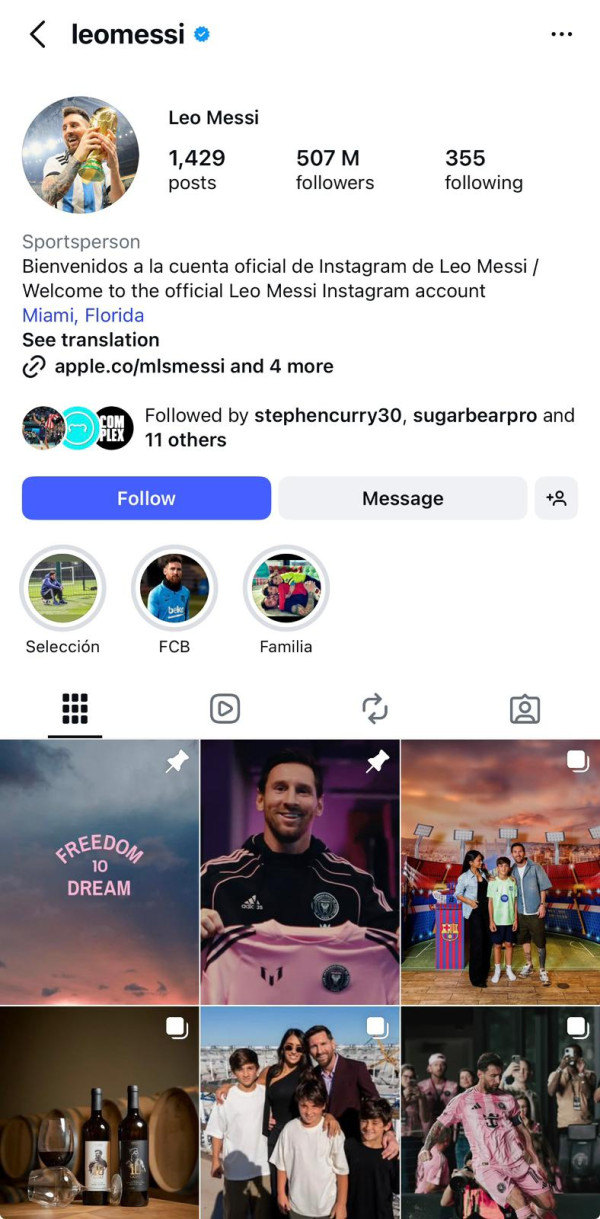Open the Selección story highlight
The image size is (600, 1219).
coord(63,589)
